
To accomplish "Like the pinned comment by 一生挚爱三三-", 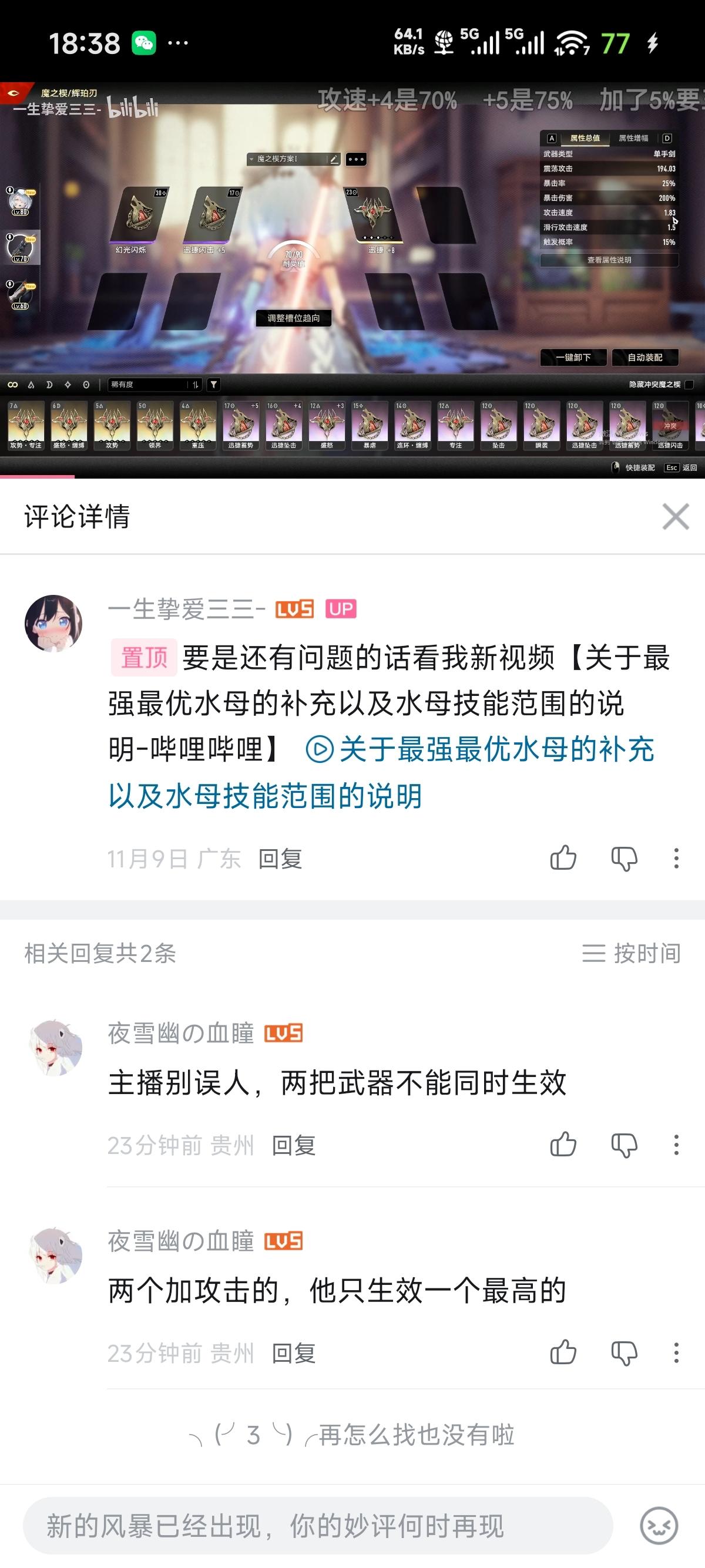I will pyautogui.click(x=563, y=858).
